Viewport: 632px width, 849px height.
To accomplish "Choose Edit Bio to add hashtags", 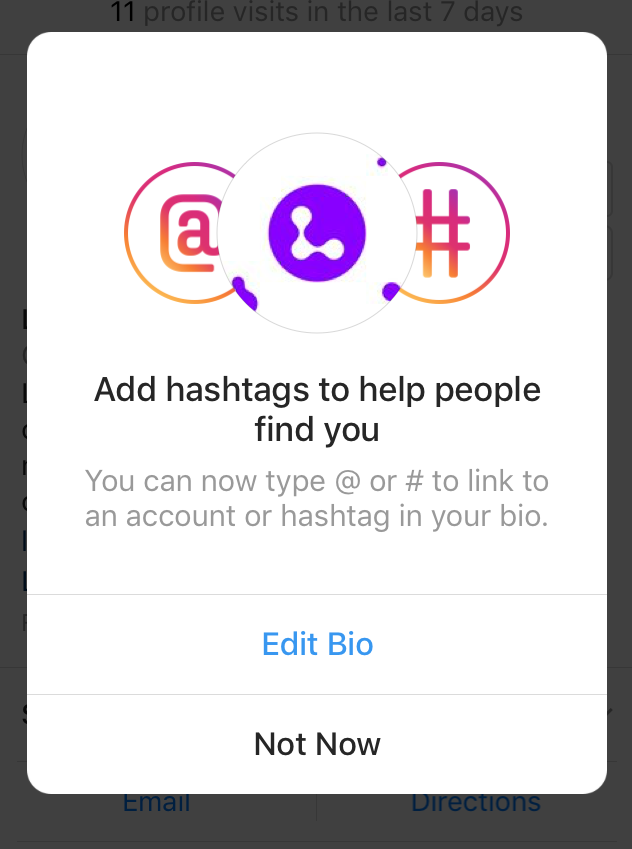I will (317, 644).
